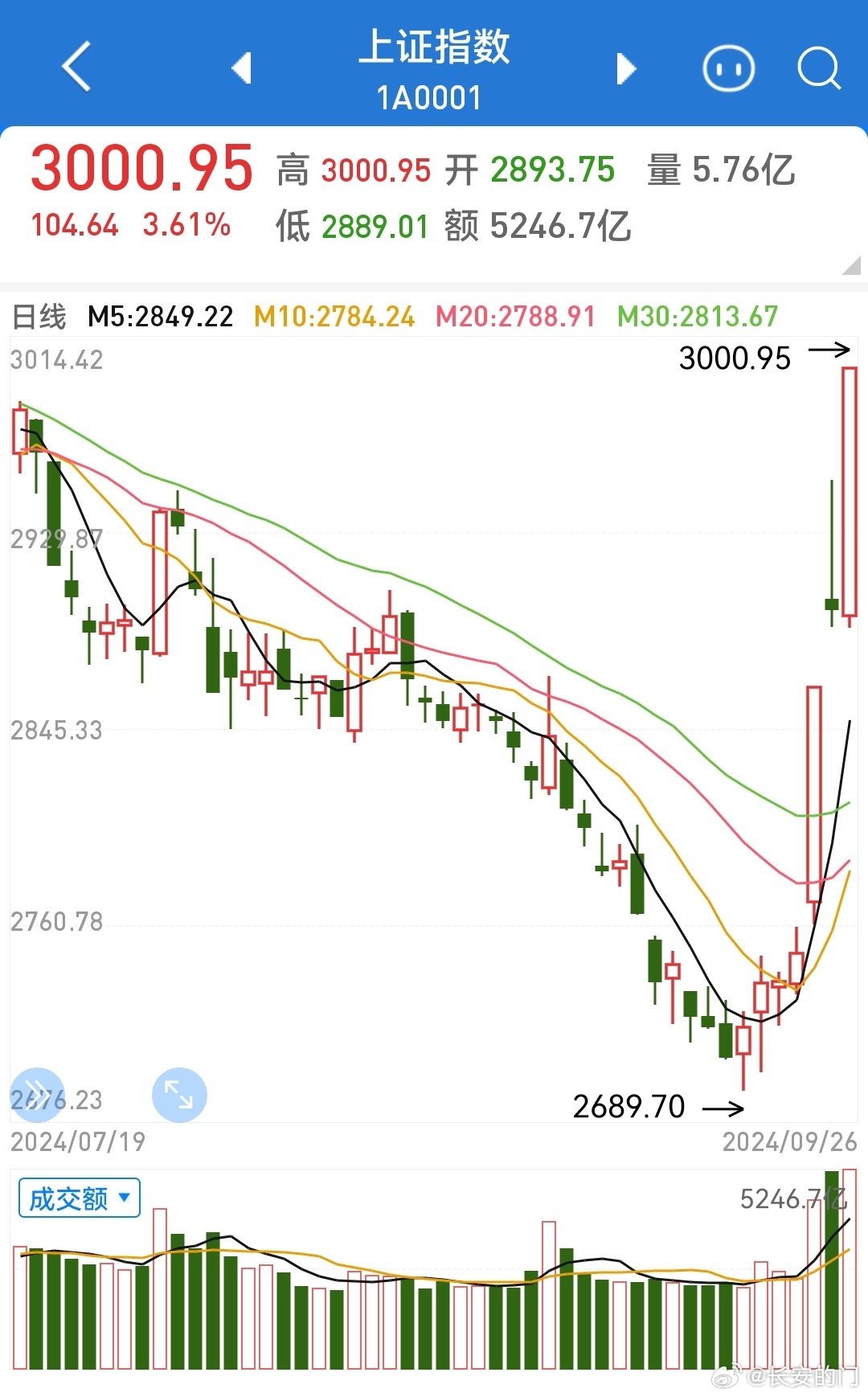Screen dimensions: 868x1397
Task: Switch to the next stock with right triangle
Action: tap(626, 68)
